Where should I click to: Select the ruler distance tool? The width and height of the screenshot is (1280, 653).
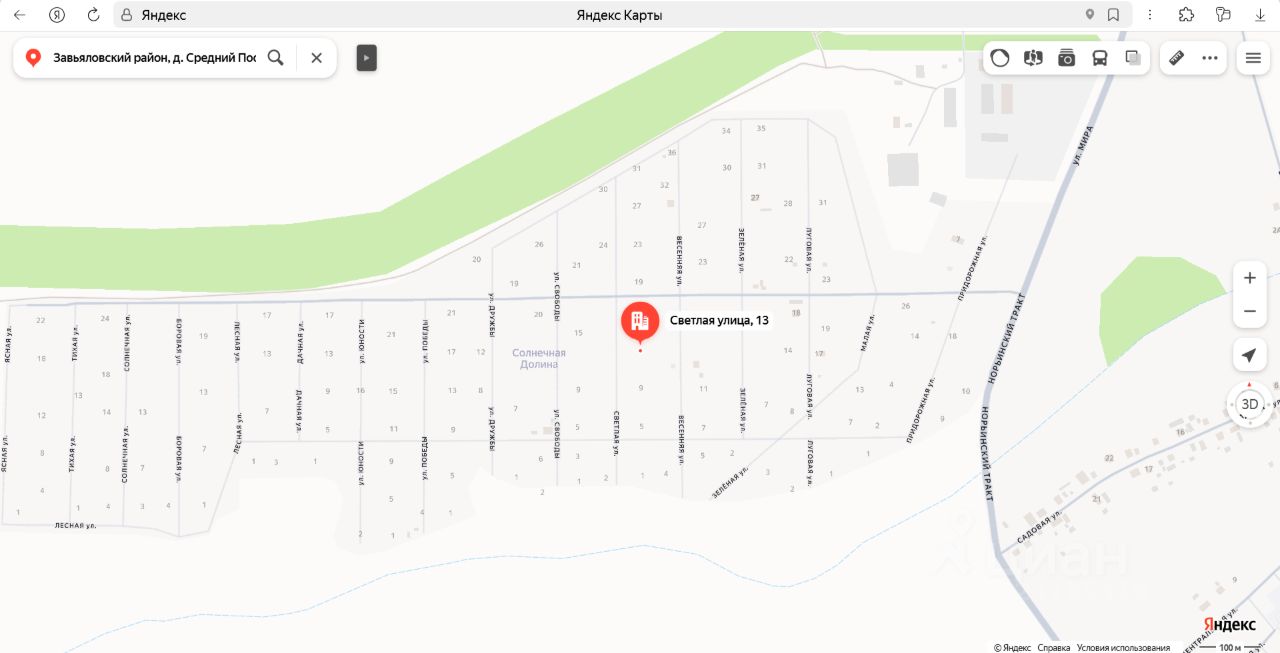click(1177, 58)
